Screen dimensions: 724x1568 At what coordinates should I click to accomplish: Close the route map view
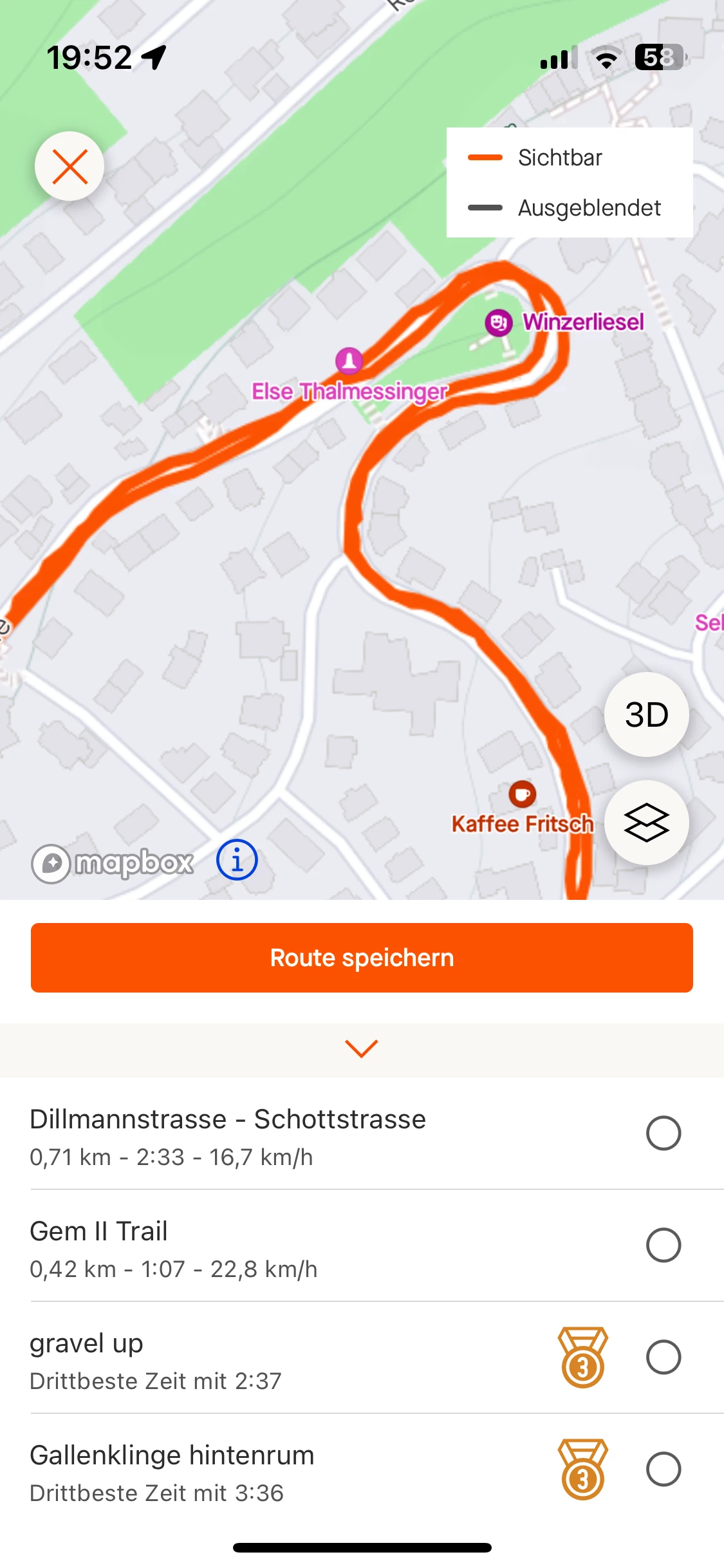tap(70, 166)
